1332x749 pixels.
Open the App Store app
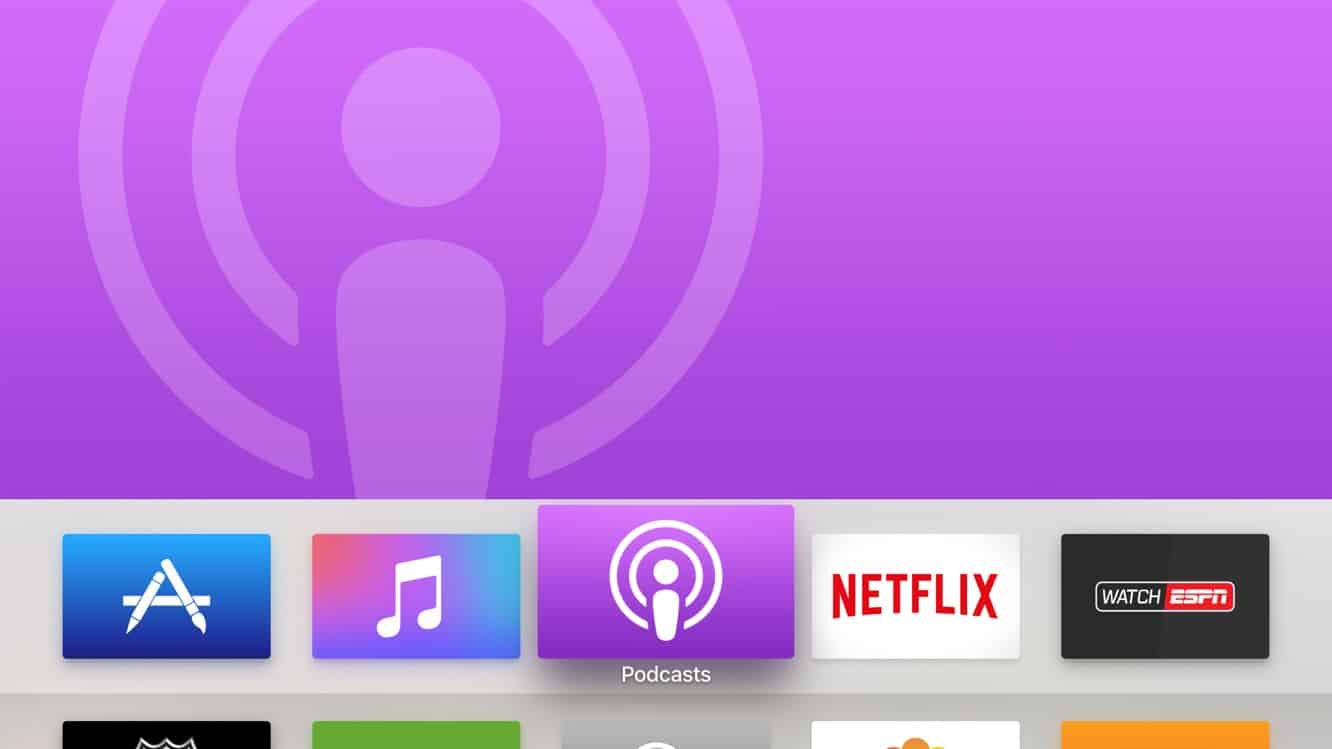coord(166,596)
